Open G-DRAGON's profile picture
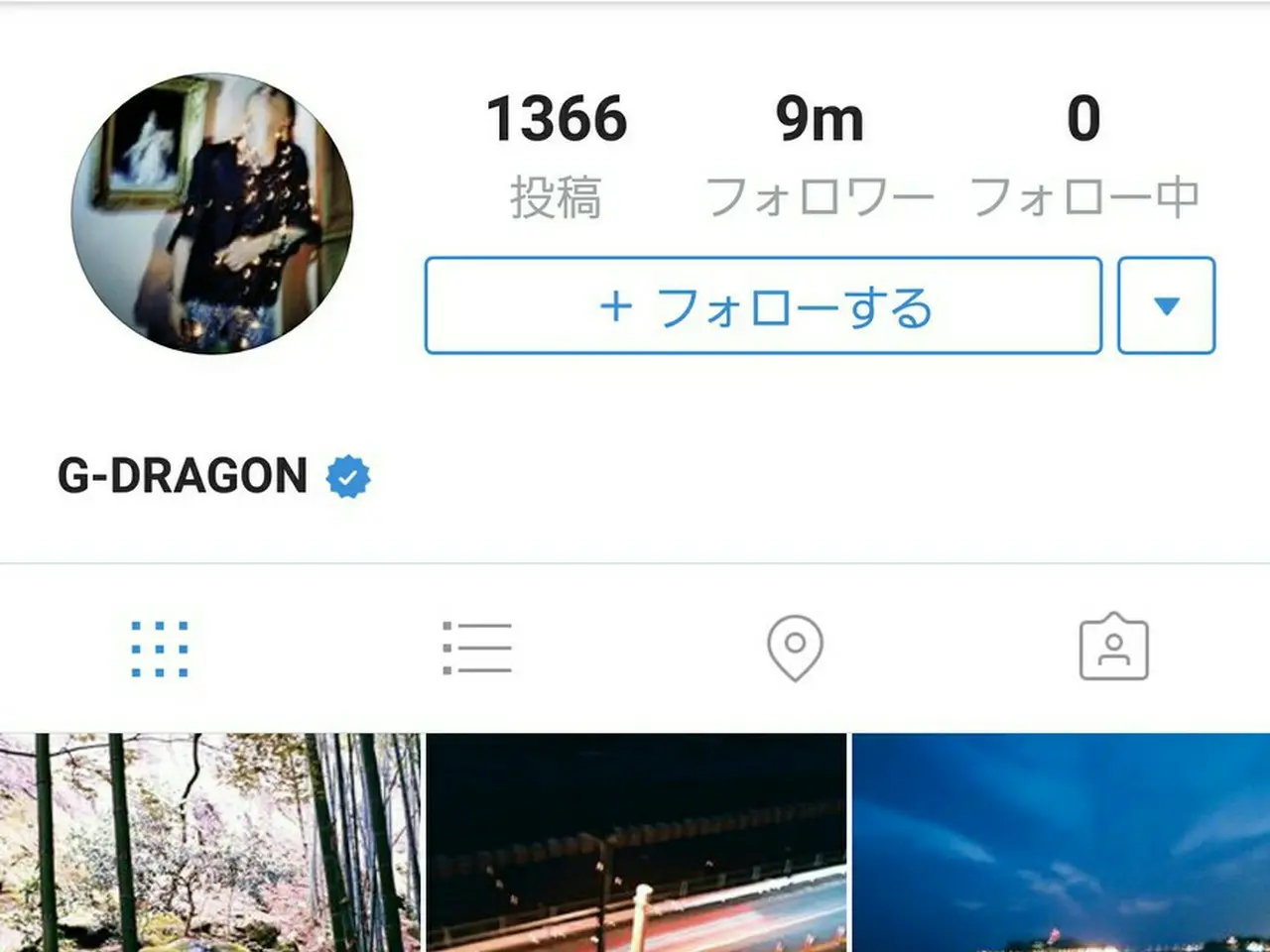 pos(212,213)
